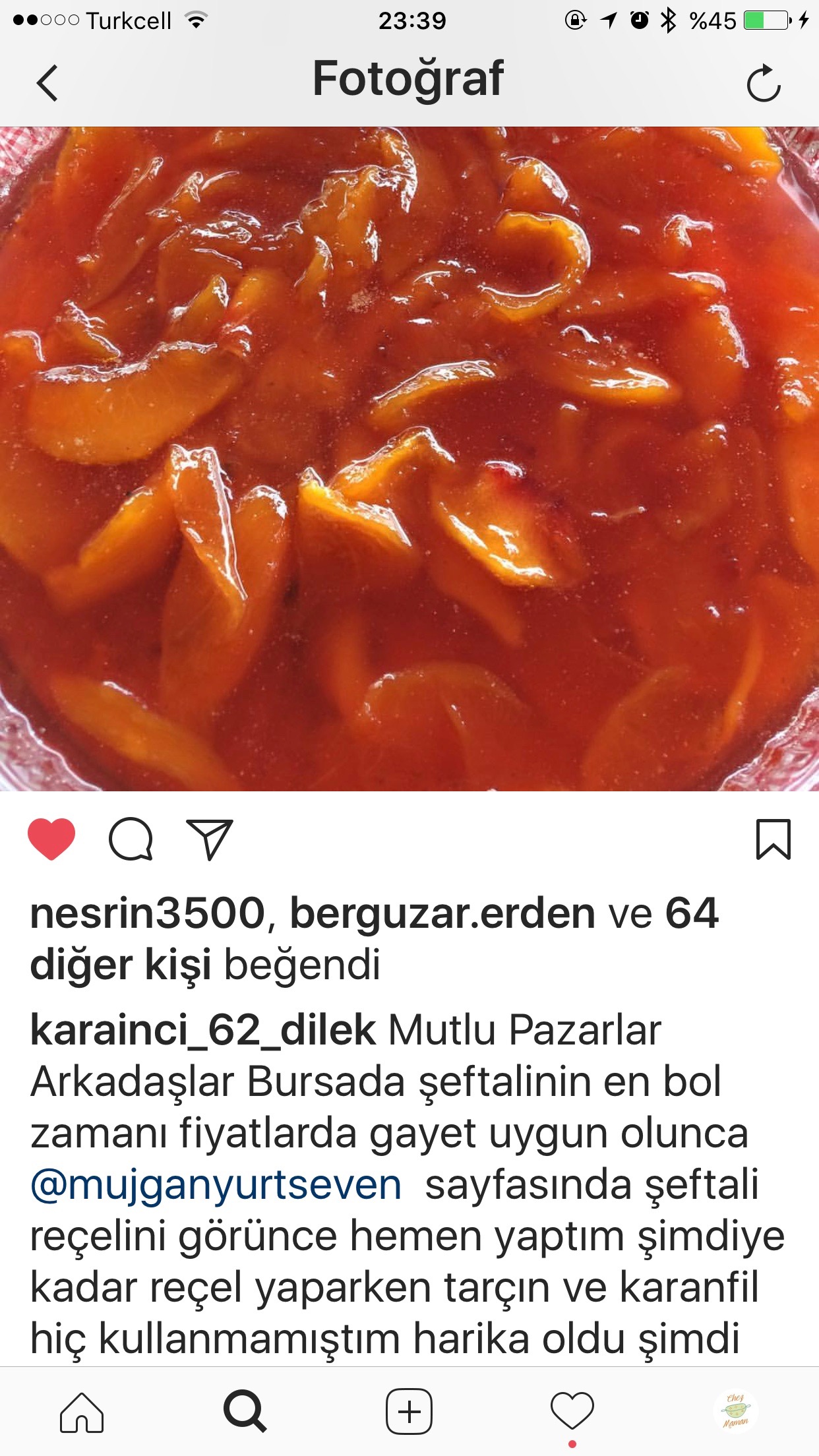This screenshot has height=1456, width=819.
Task: Go back from the Fotoğraf screen
Action: pyautogui.click(x=47, y=83)
